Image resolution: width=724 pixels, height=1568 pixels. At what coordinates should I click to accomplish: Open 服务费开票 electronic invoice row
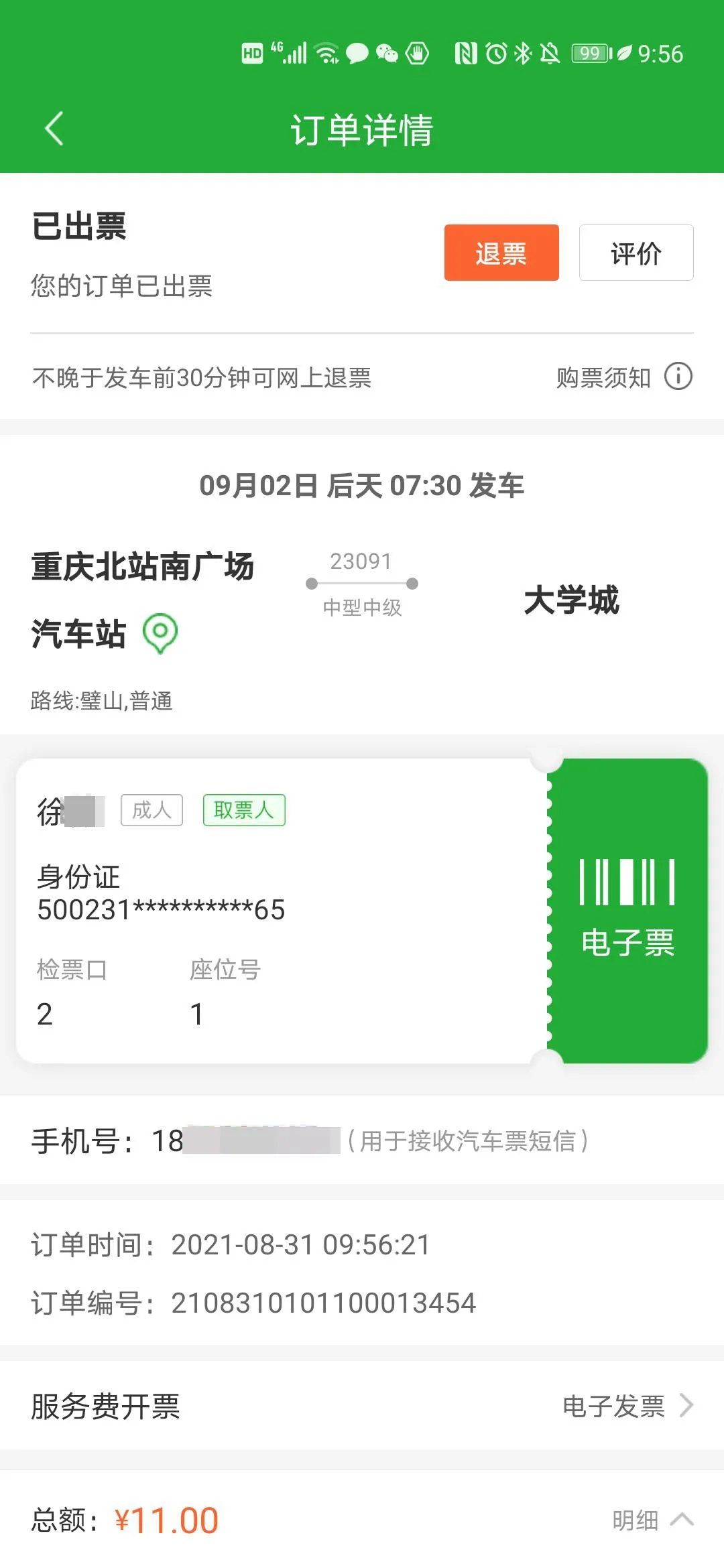pos(362,1406)
